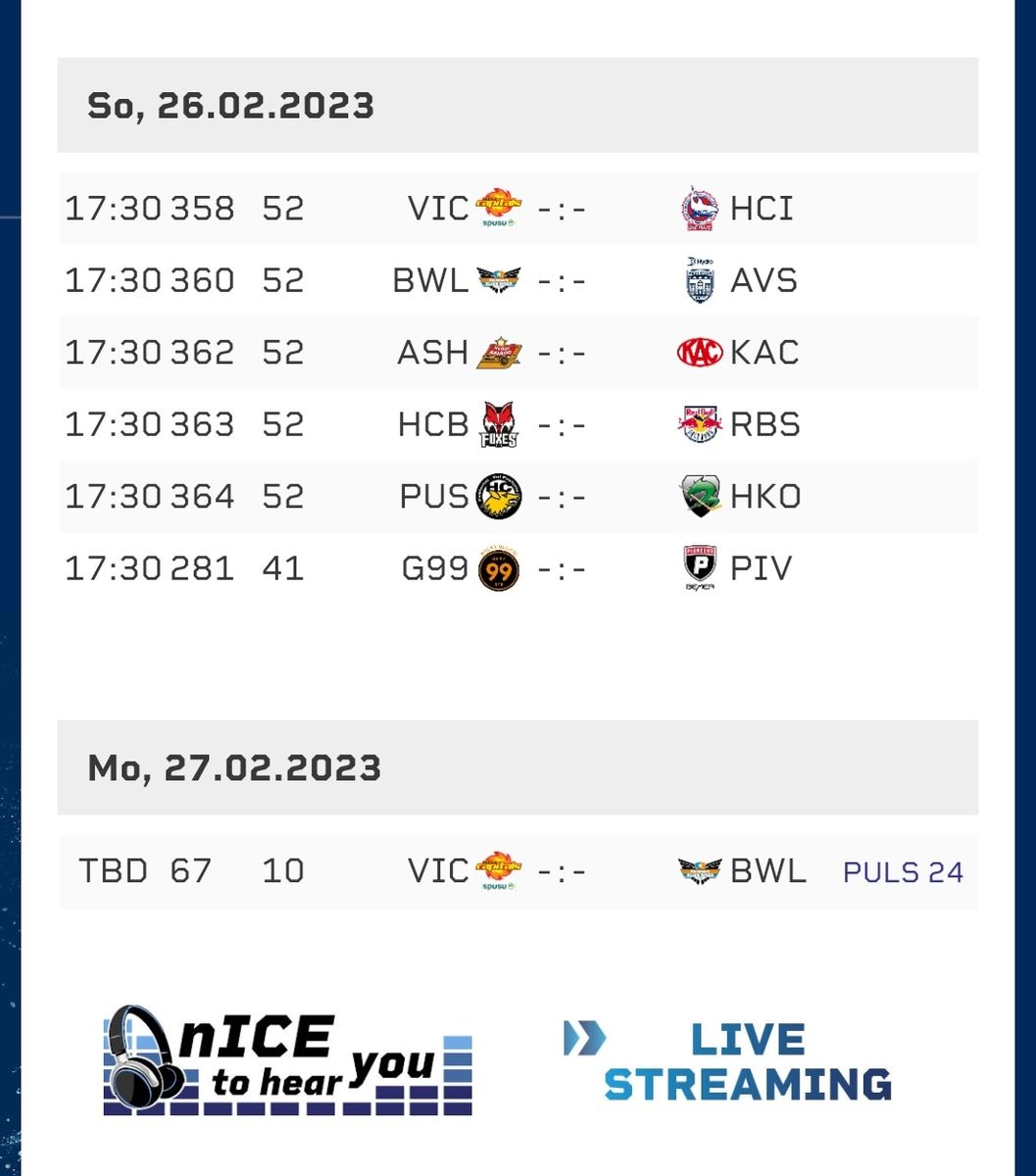Tap the PULS 24 broadcast link

coord(903,872)
